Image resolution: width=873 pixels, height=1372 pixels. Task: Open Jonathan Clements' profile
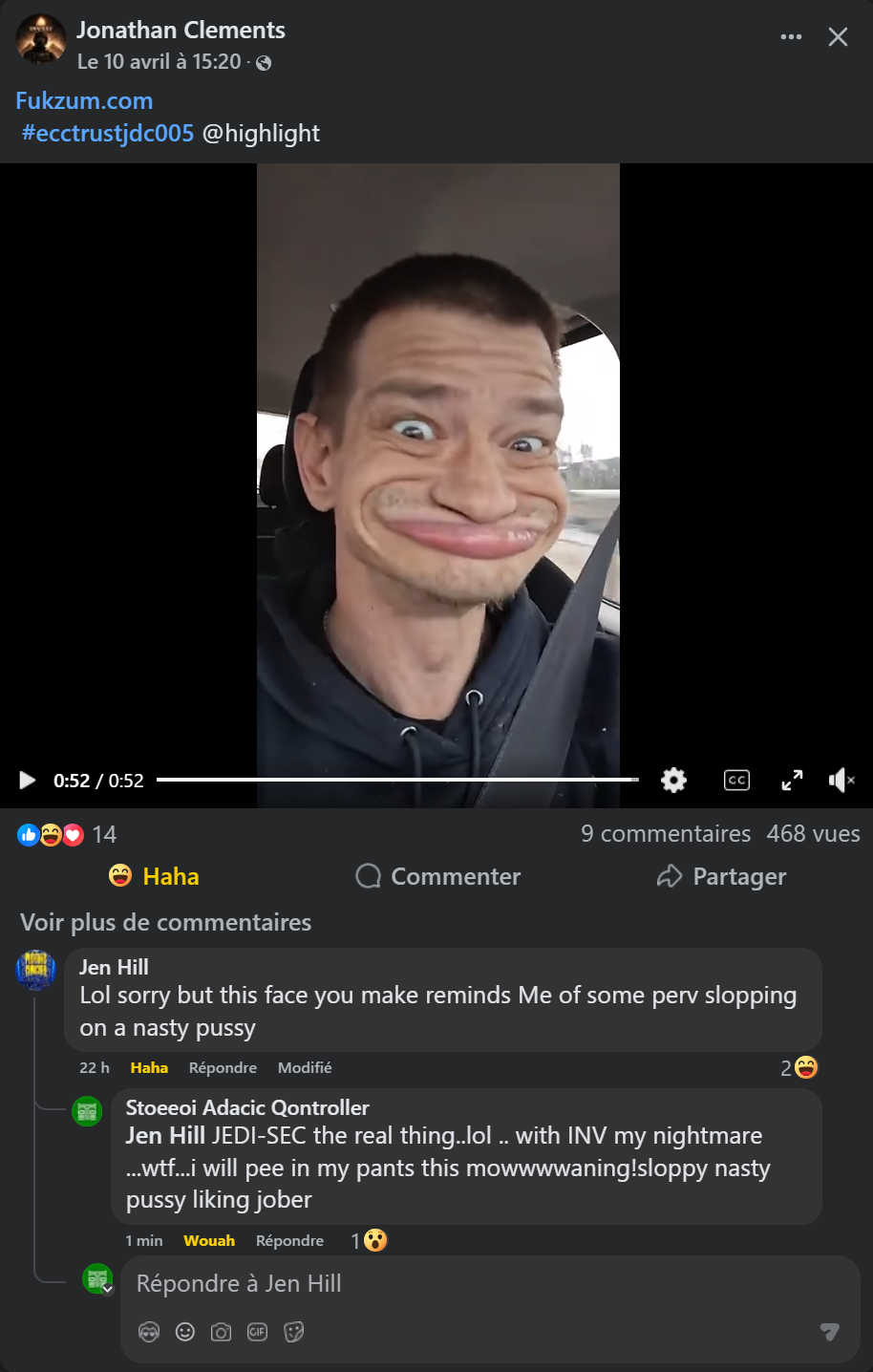coord(181,31)
